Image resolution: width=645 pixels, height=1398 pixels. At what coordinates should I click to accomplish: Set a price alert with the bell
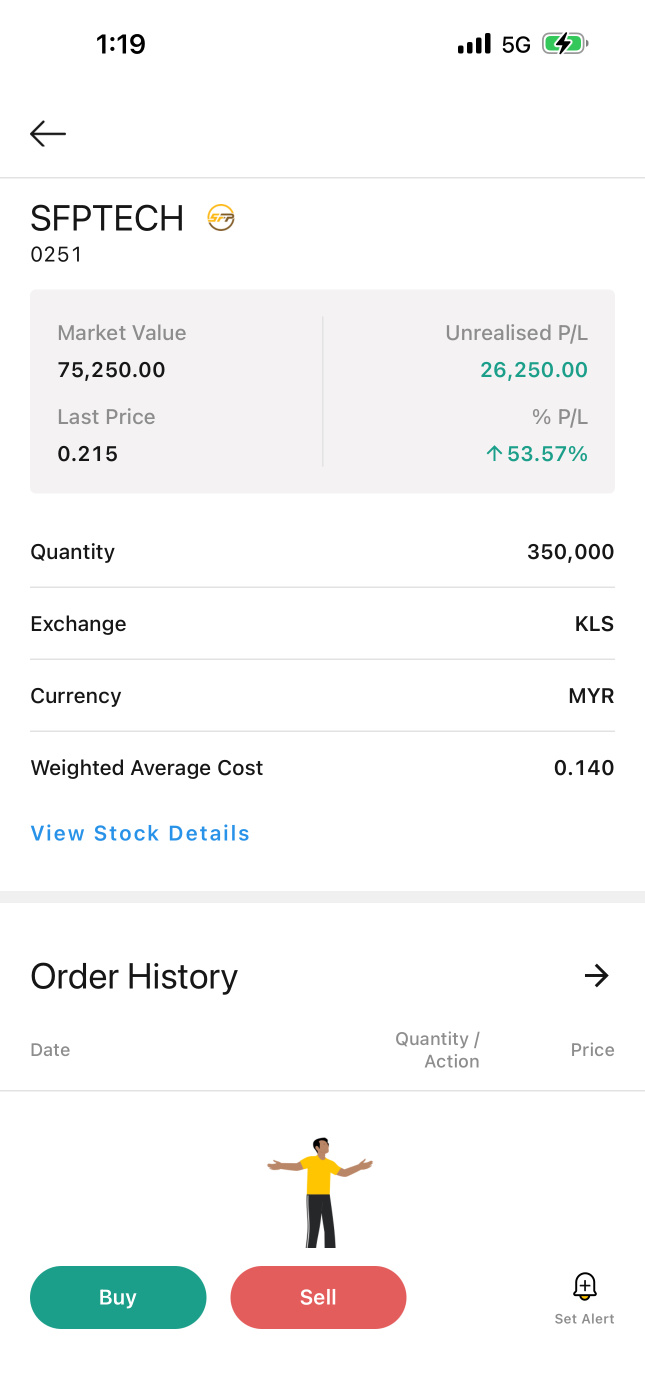pos(585,1298)
